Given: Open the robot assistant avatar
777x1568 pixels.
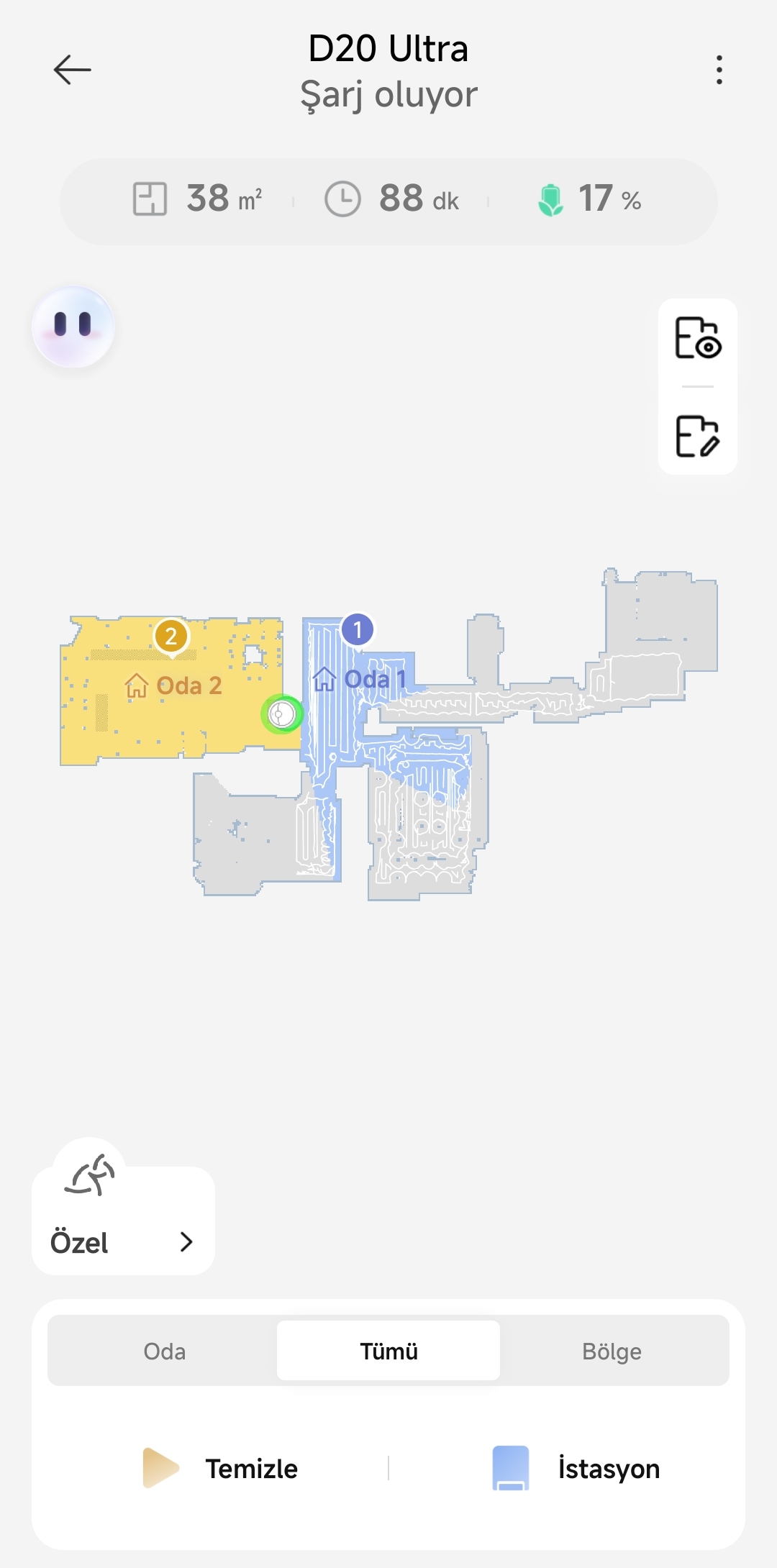Looking at the screenshot, I should (73, 327).
